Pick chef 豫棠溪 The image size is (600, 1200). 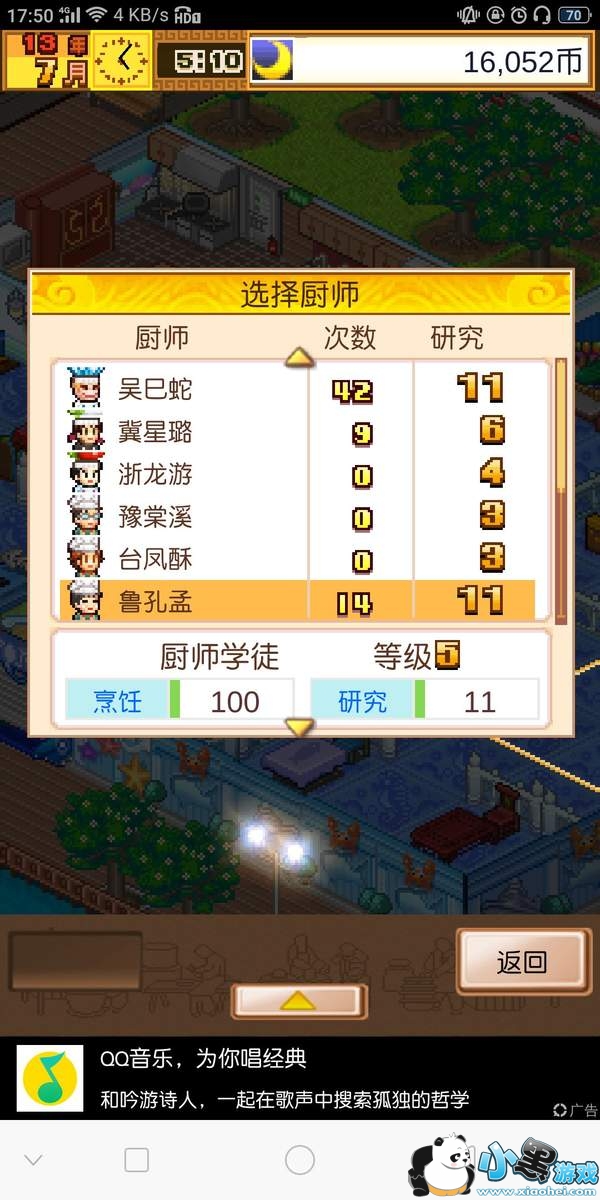(298, 517)
